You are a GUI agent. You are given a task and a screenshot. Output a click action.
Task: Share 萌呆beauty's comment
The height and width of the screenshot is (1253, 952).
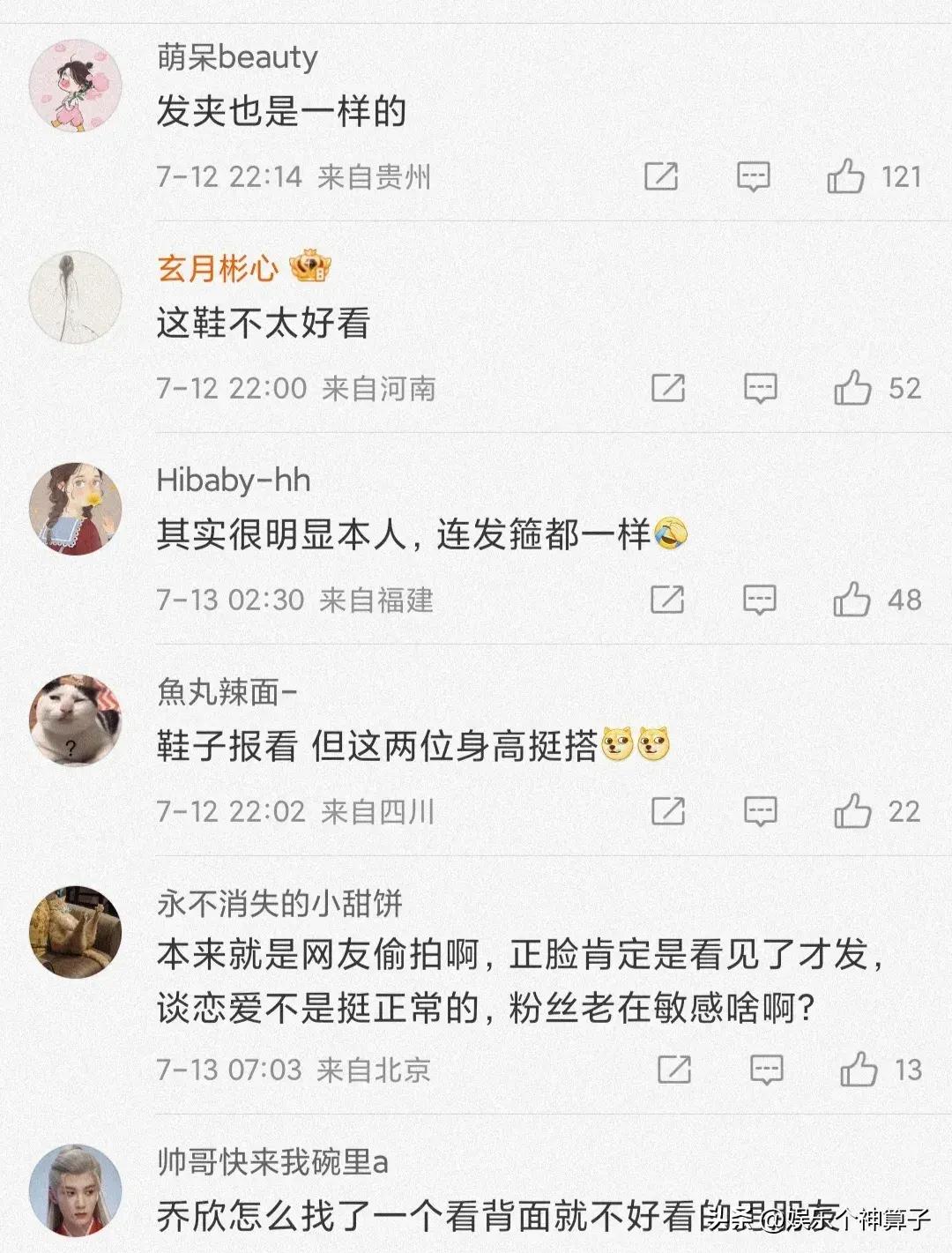(x=661, y=176)
